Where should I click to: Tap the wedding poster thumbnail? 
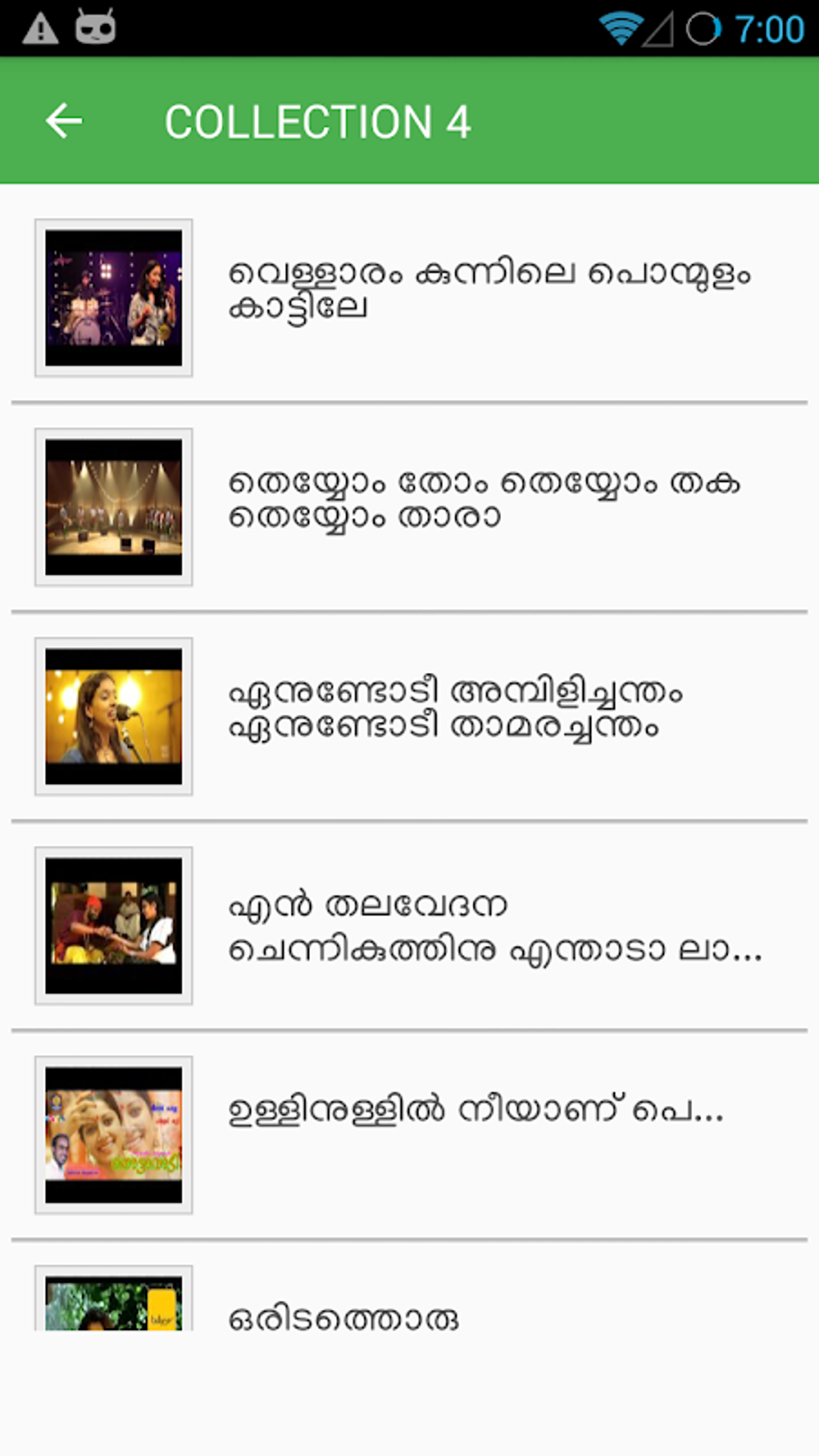pyautogui.click(x=115, y=1132)
